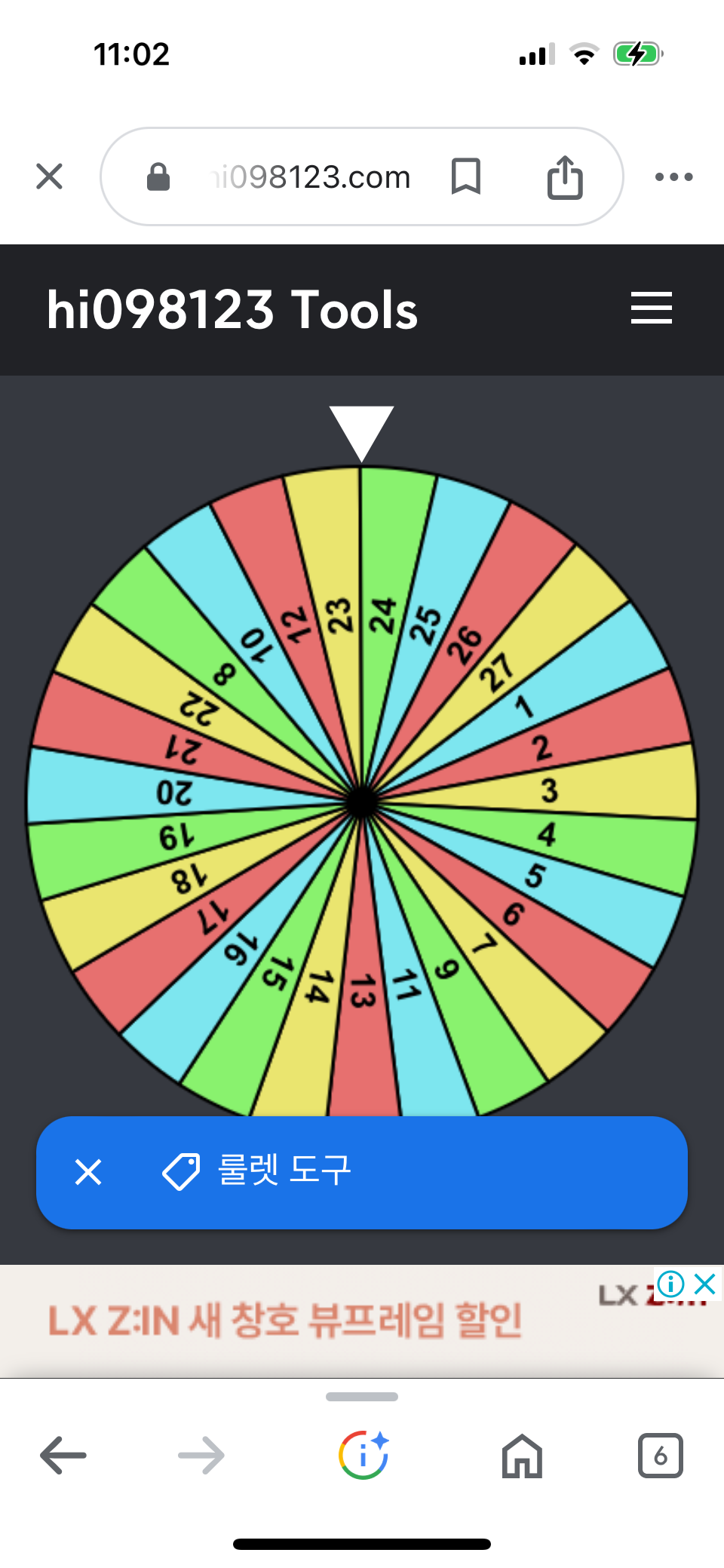This screenshot has height=1568, width=724.
Task: Go to the browser home page
Action: pyautogui.click(x=522, y=1455)
